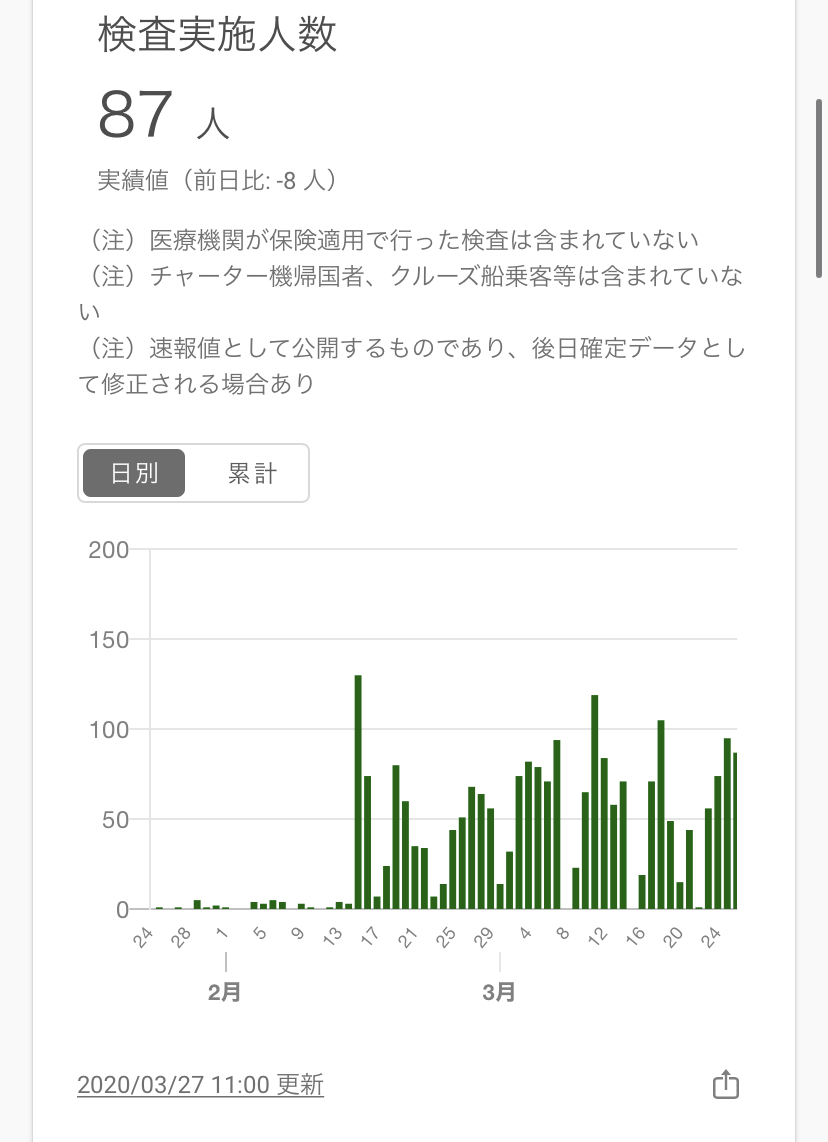Open the 2020/03/27 11:00 更新 link

(200, 1085)
